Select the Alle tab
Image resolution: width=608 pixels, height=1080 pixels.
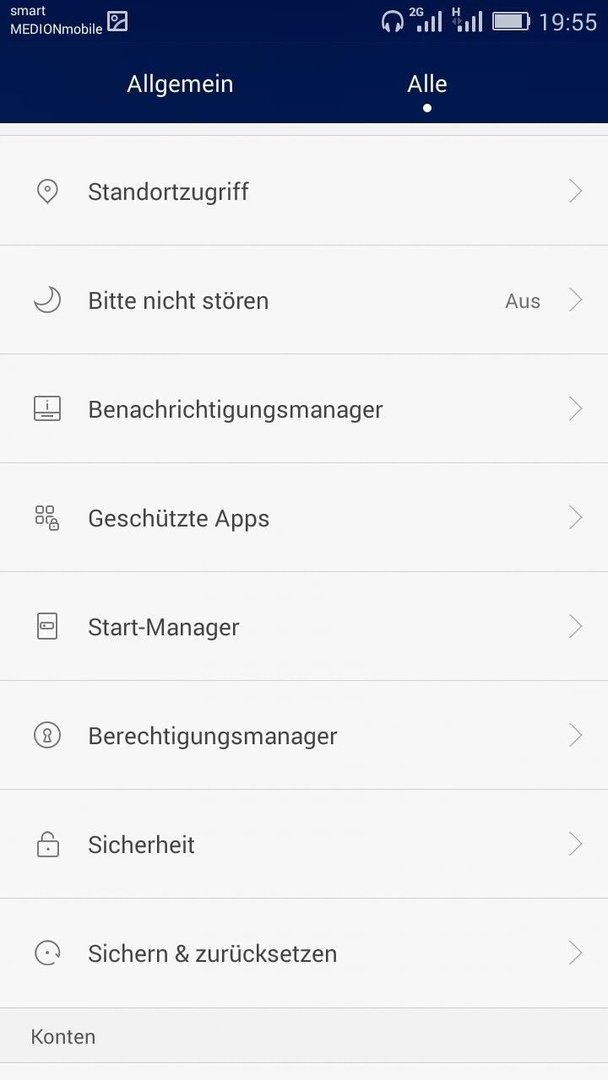click(x=427, y=84)
